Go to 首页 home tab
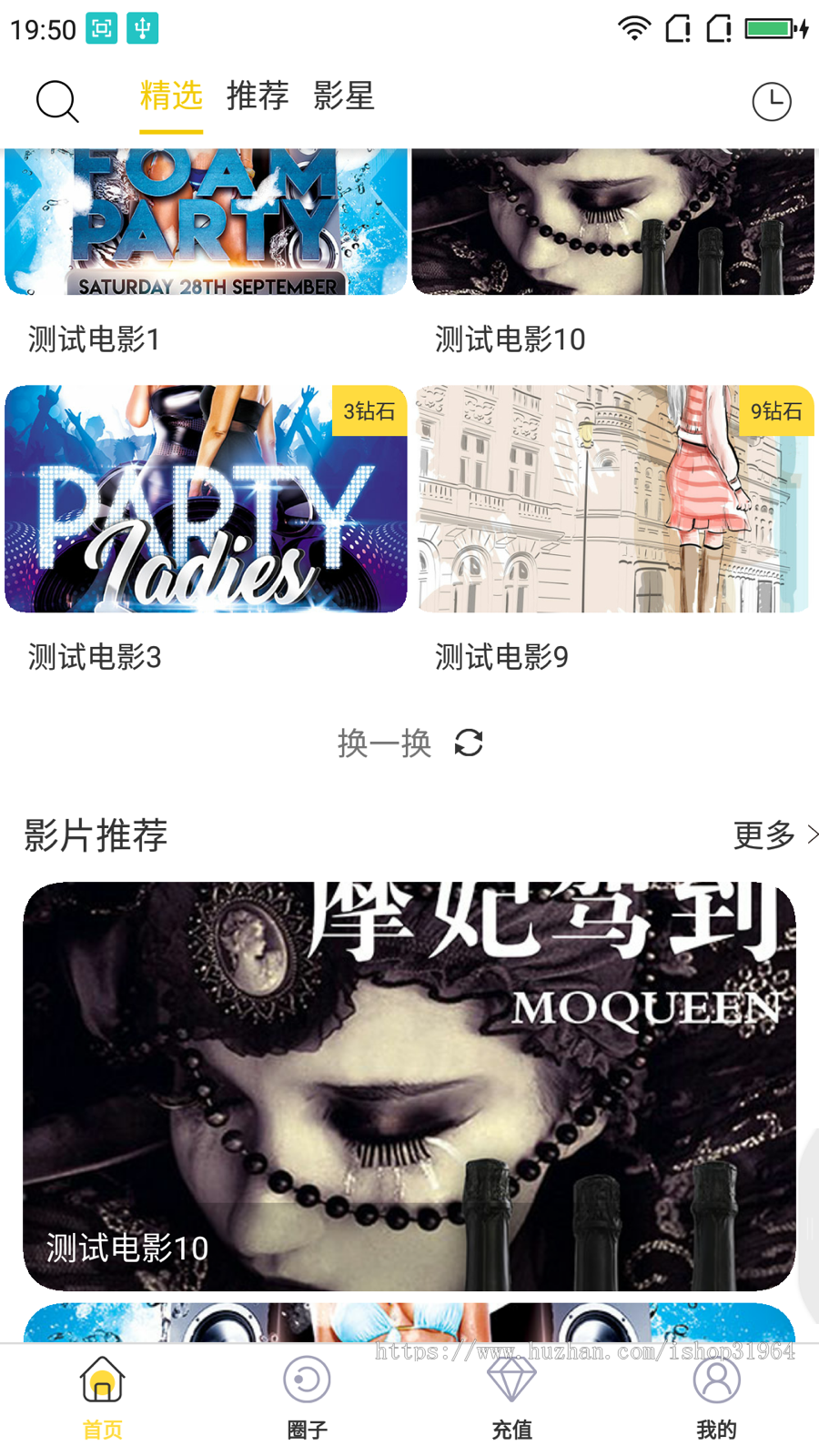The width and height of the screenshot is (819, 1456). (102, 1397)
